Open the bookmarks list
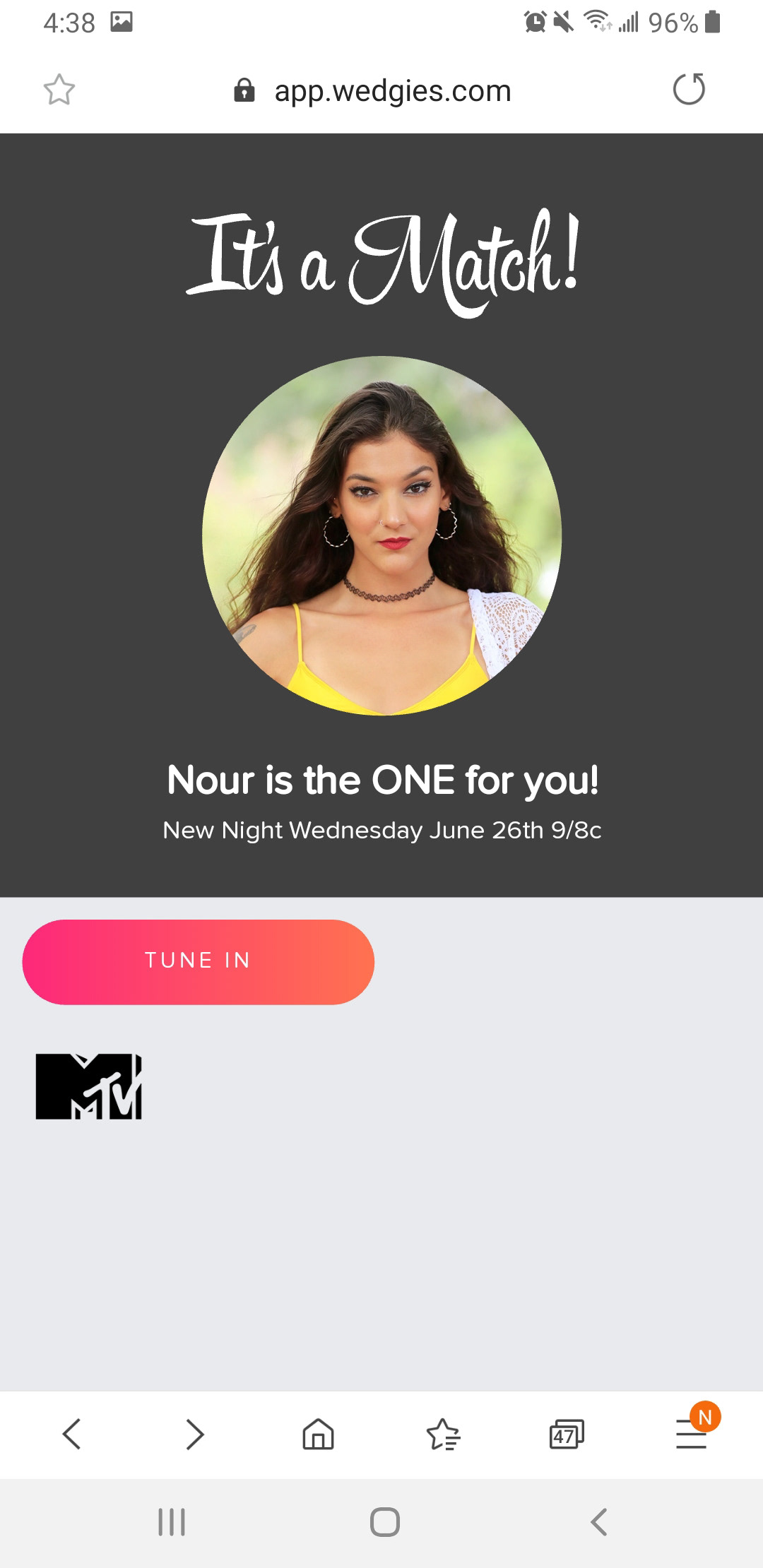The width and height of the screenshot is (763, 1568). point(443,1434)
